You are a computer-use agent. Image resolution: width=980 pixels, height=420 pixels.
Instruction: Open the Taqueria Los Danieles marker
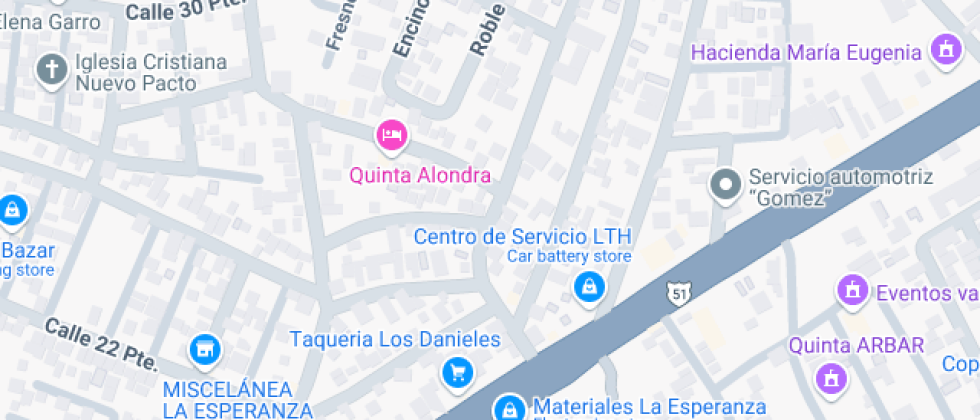(x=457, y=372)
